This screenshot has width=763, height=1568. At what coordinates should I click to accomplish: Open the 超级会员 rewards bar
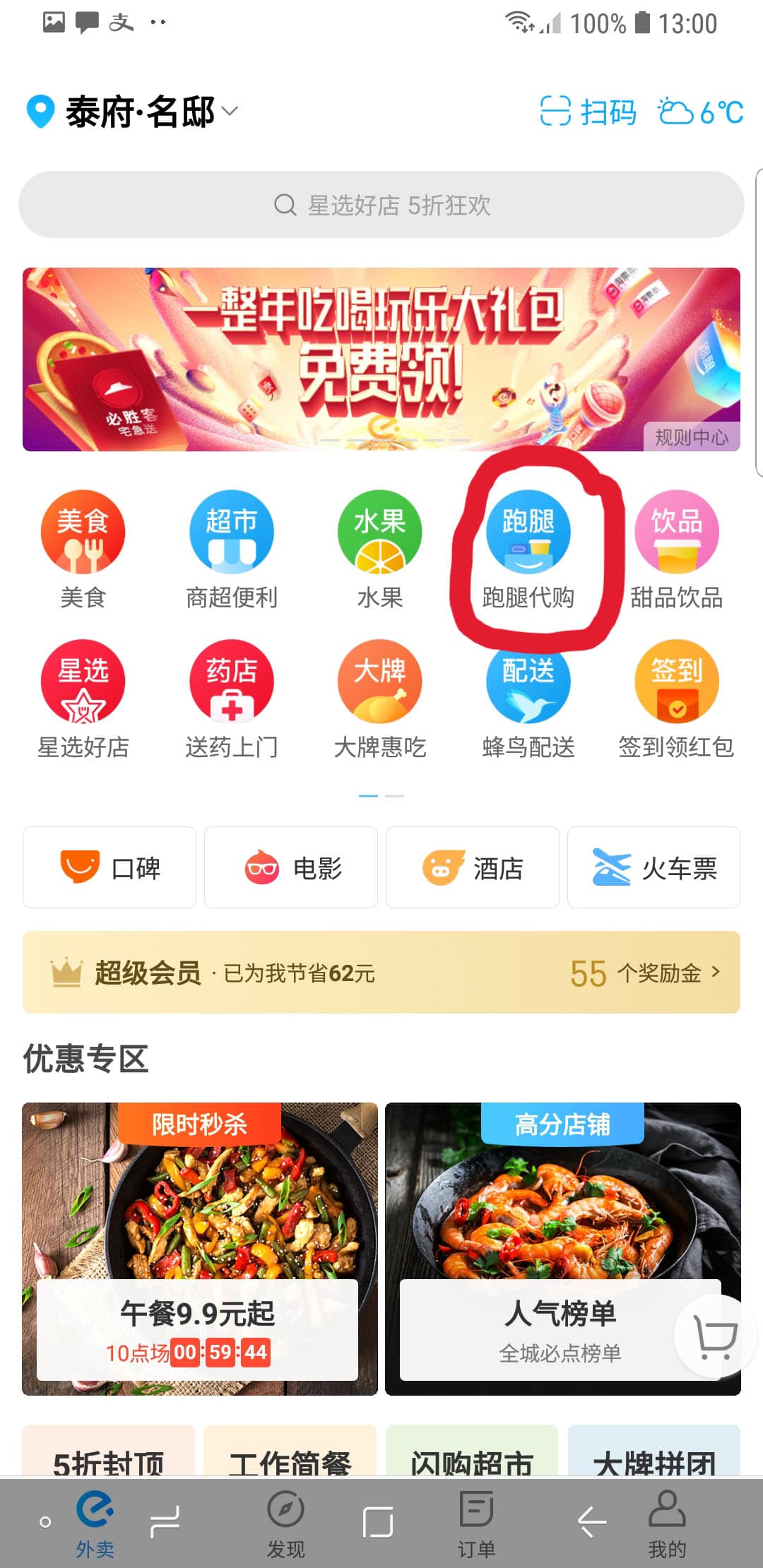pyautogui.click(x=381, y=973)
